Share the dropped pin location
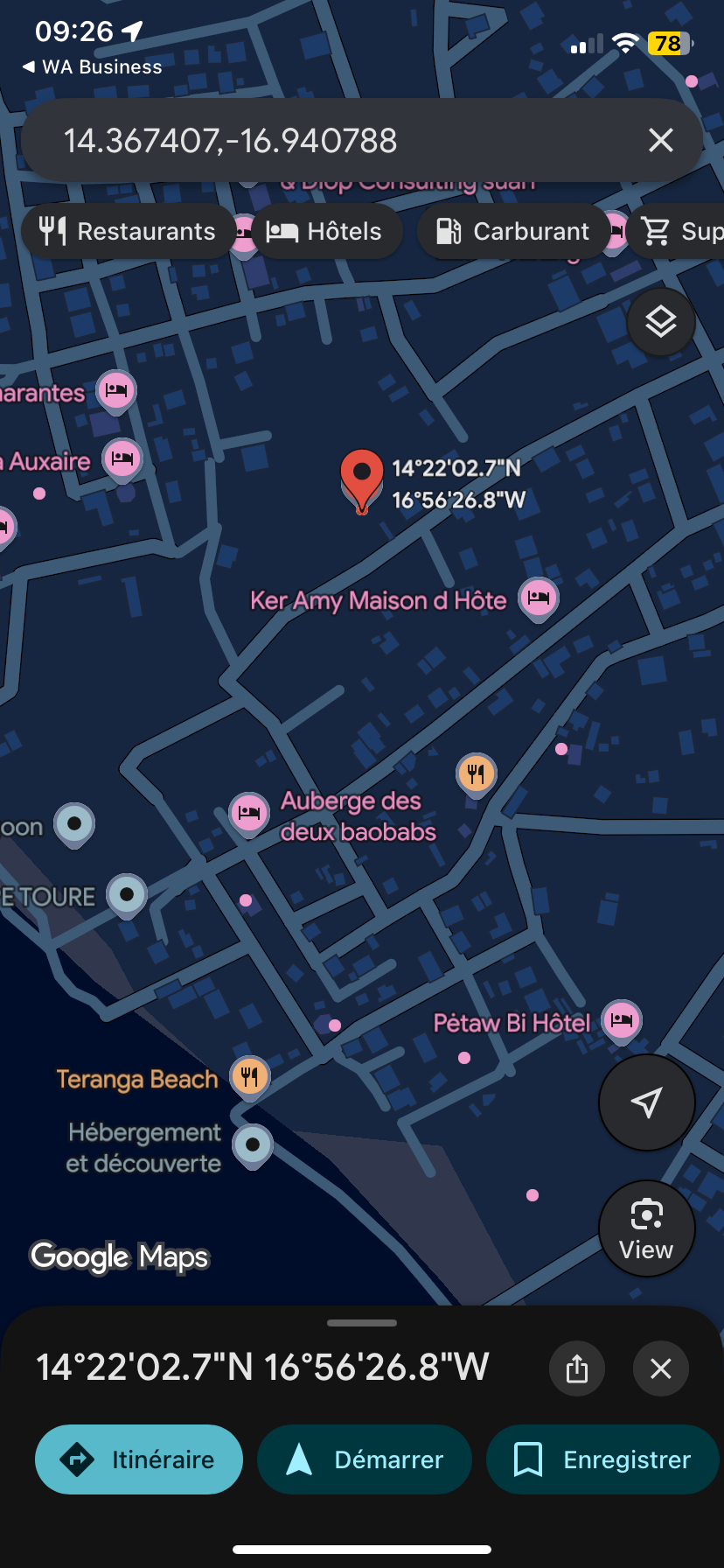Image resolution: width=724 pixels, height=1568 pixels. [x=577, y=1368]
